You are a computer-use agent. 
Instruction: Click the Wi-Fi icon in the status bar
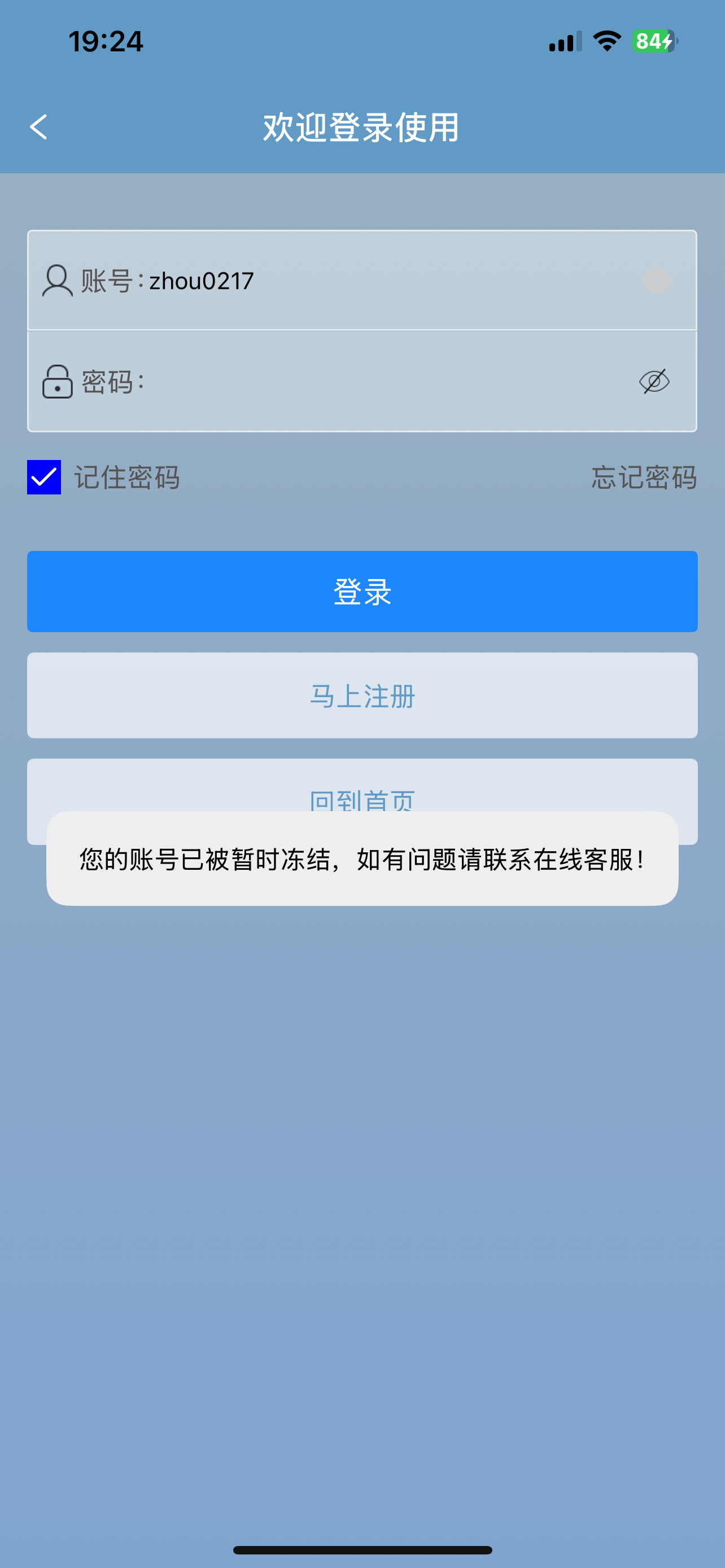pyautogui.click(x=606, y=40)
